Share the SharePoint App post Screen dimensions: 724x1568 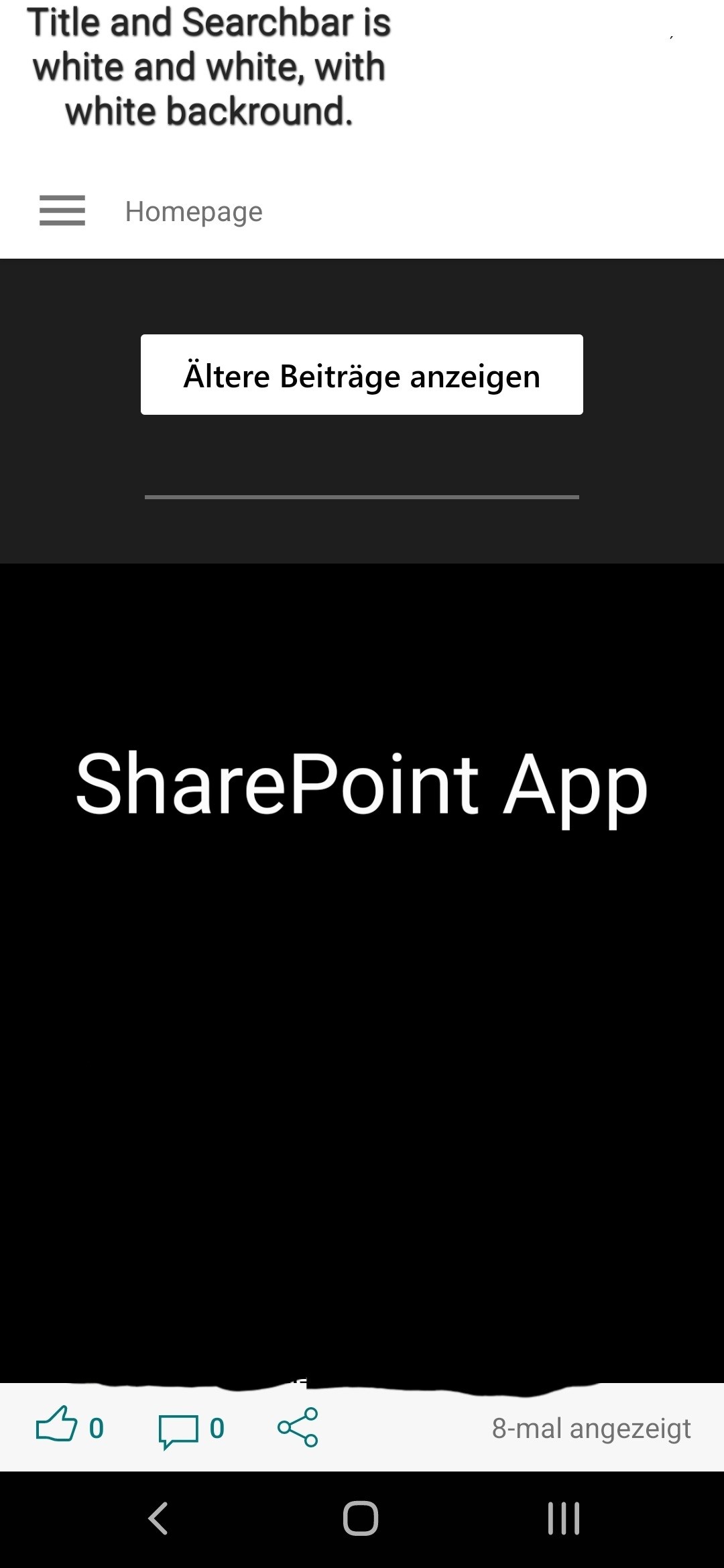(x=298, y=1427)
